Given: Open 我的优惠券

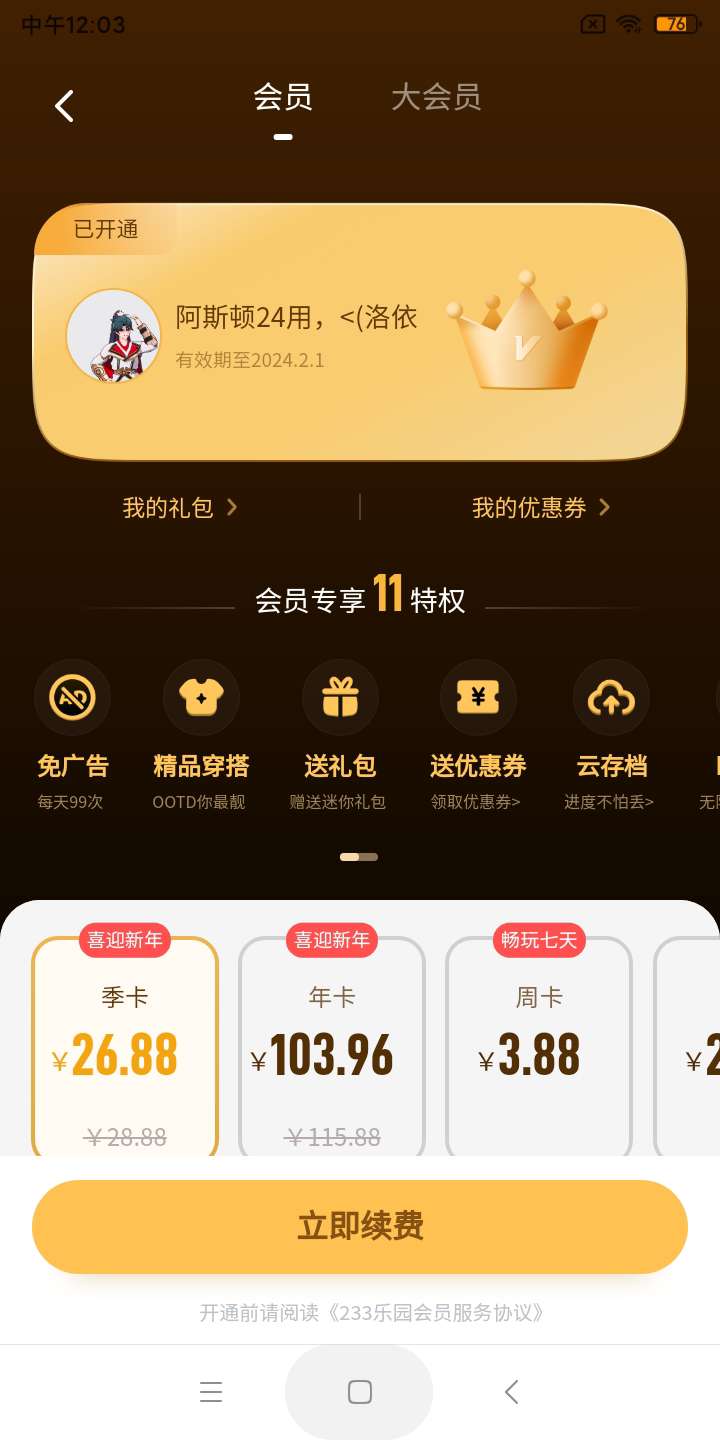Looking at the screenshot, I should [541, 508].
